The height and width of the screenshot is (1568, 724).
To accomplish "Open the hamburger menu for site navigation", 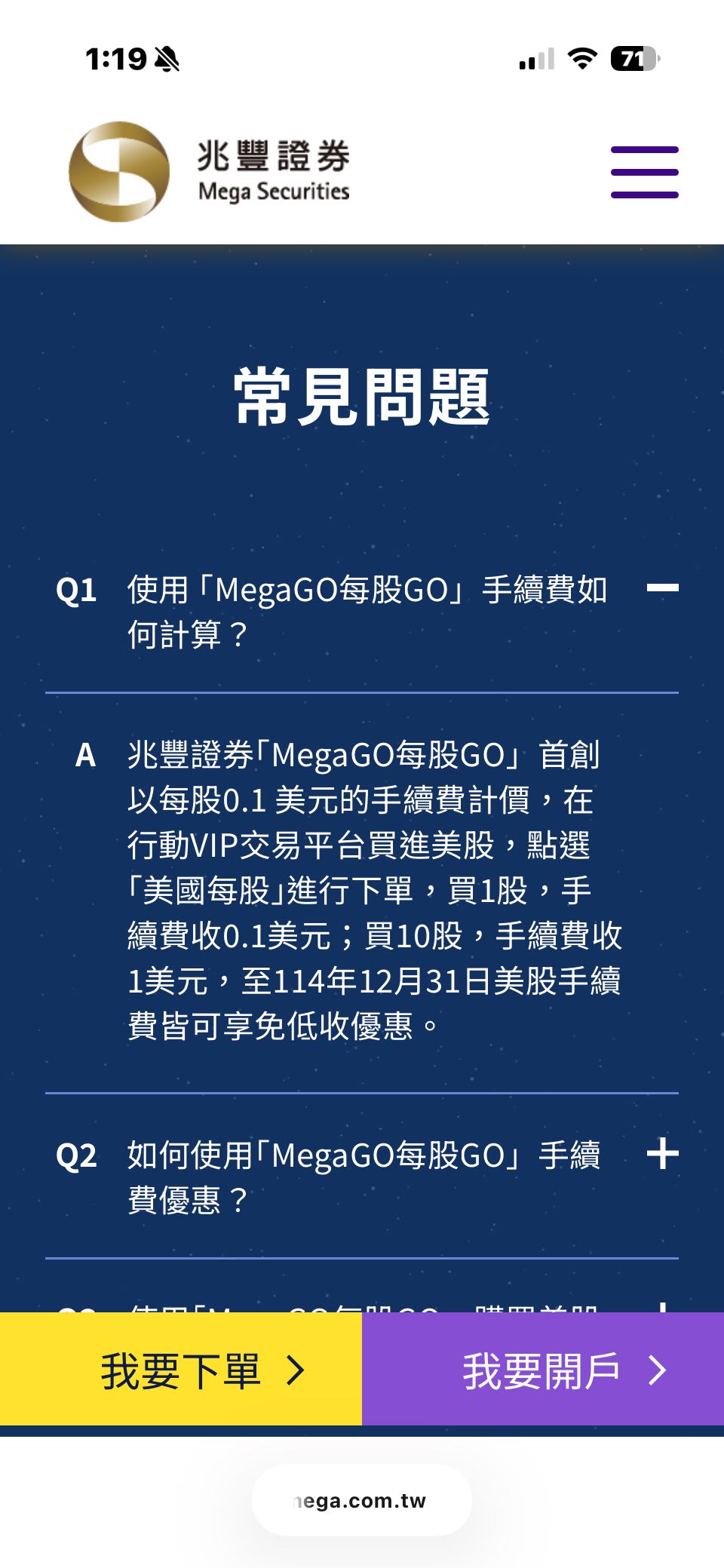I will (x=645, y=173).
